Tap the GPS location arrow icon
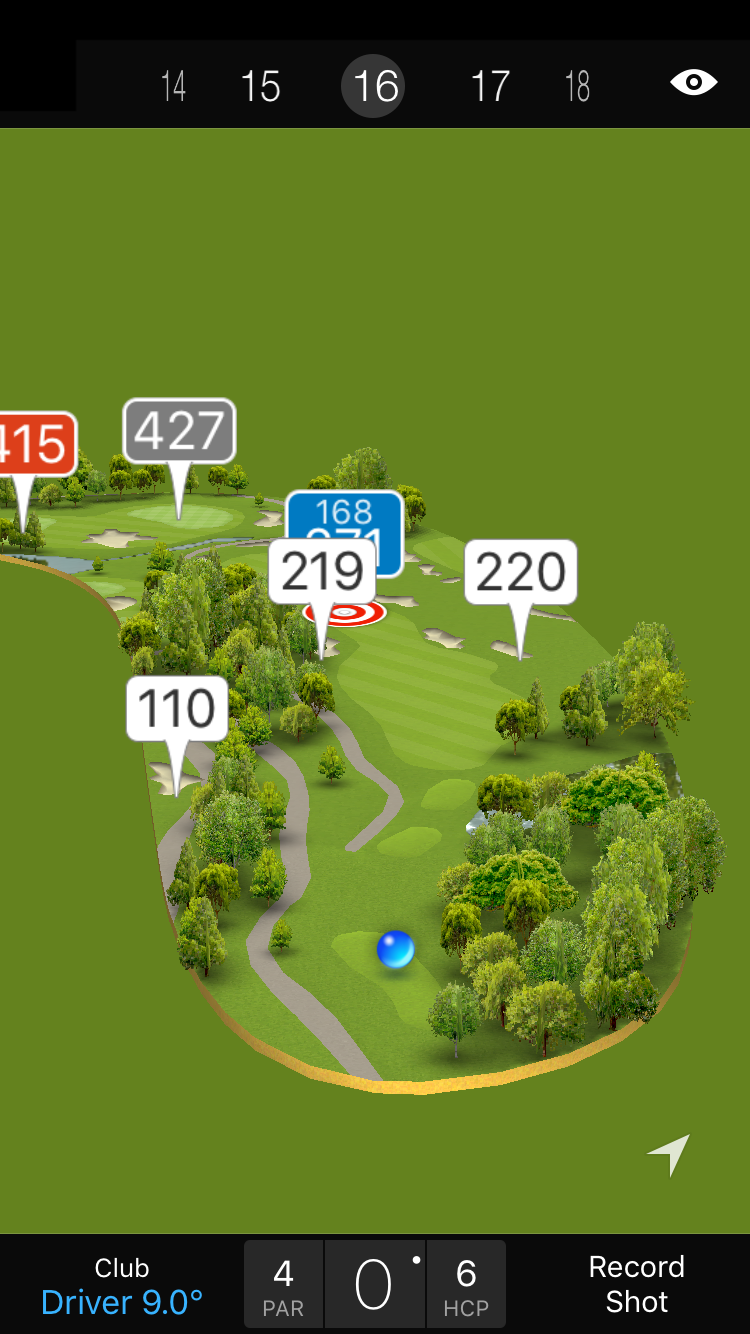750x1334 pixels. click(669, 1154)
